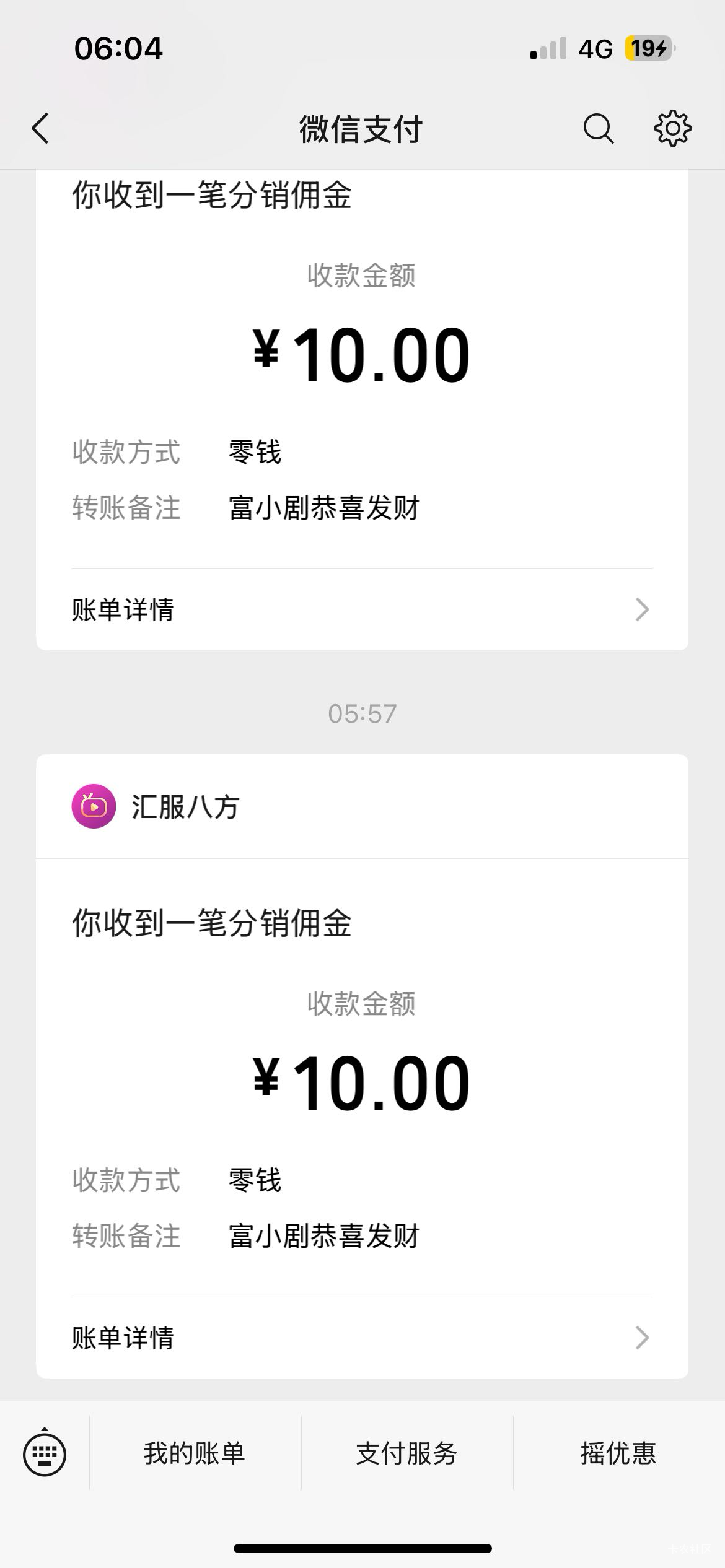The height and width of the screenshot is (1568, 725).
Task: Open the 汇服八方 account header
Action: 362,806
